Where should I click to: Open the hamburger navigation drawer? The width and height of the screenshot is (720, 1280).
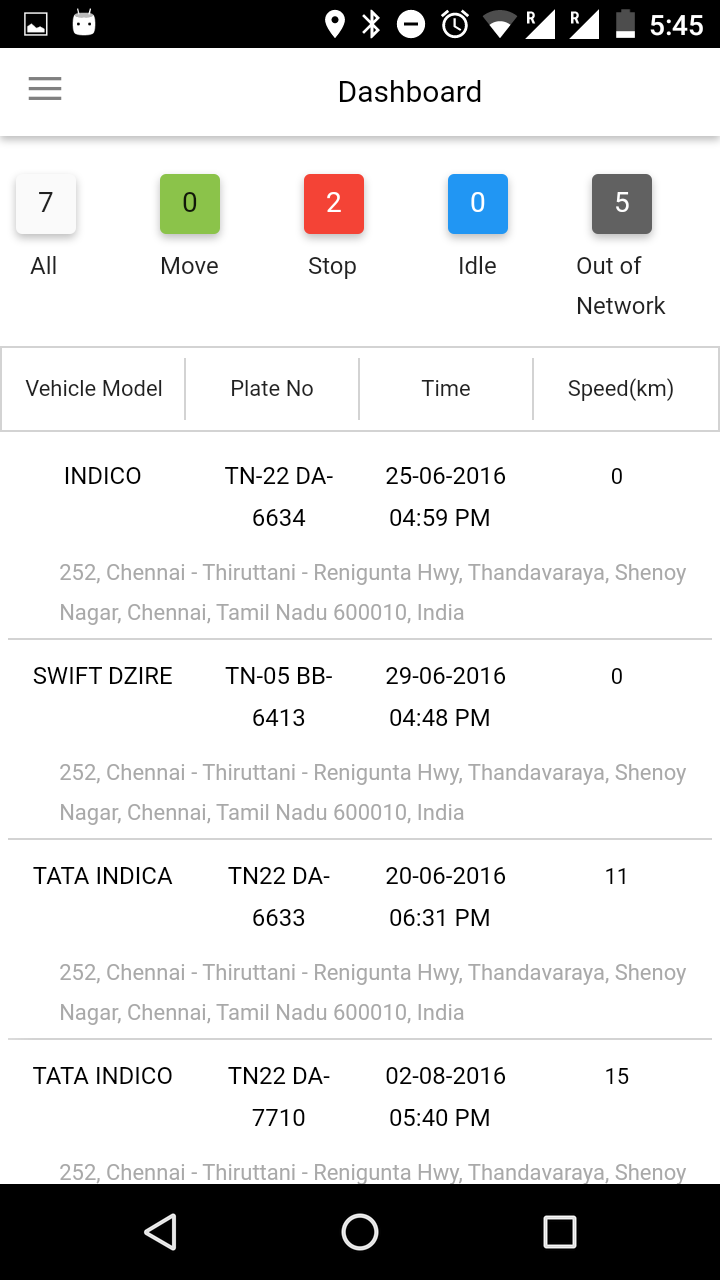pyautogui.click(x=45, y=90)
